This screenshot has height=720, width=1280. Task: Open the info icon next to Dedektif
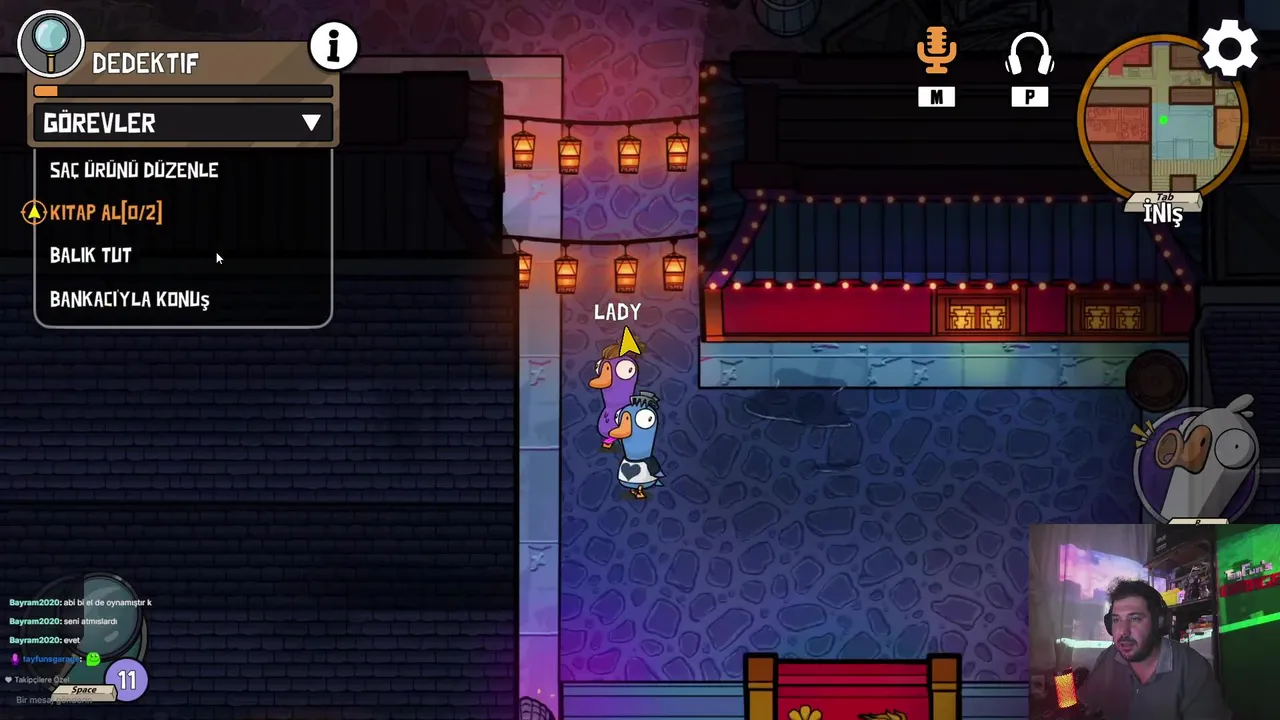[333, 46]
